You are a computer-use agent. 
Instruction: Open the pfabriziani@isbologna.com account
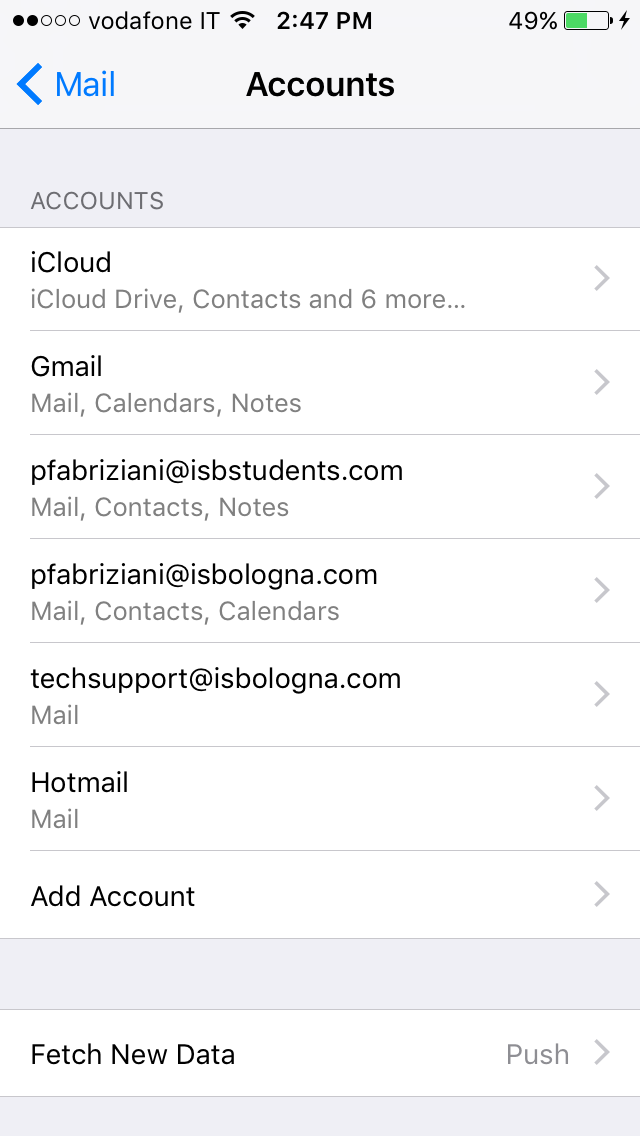pos(320,590)
